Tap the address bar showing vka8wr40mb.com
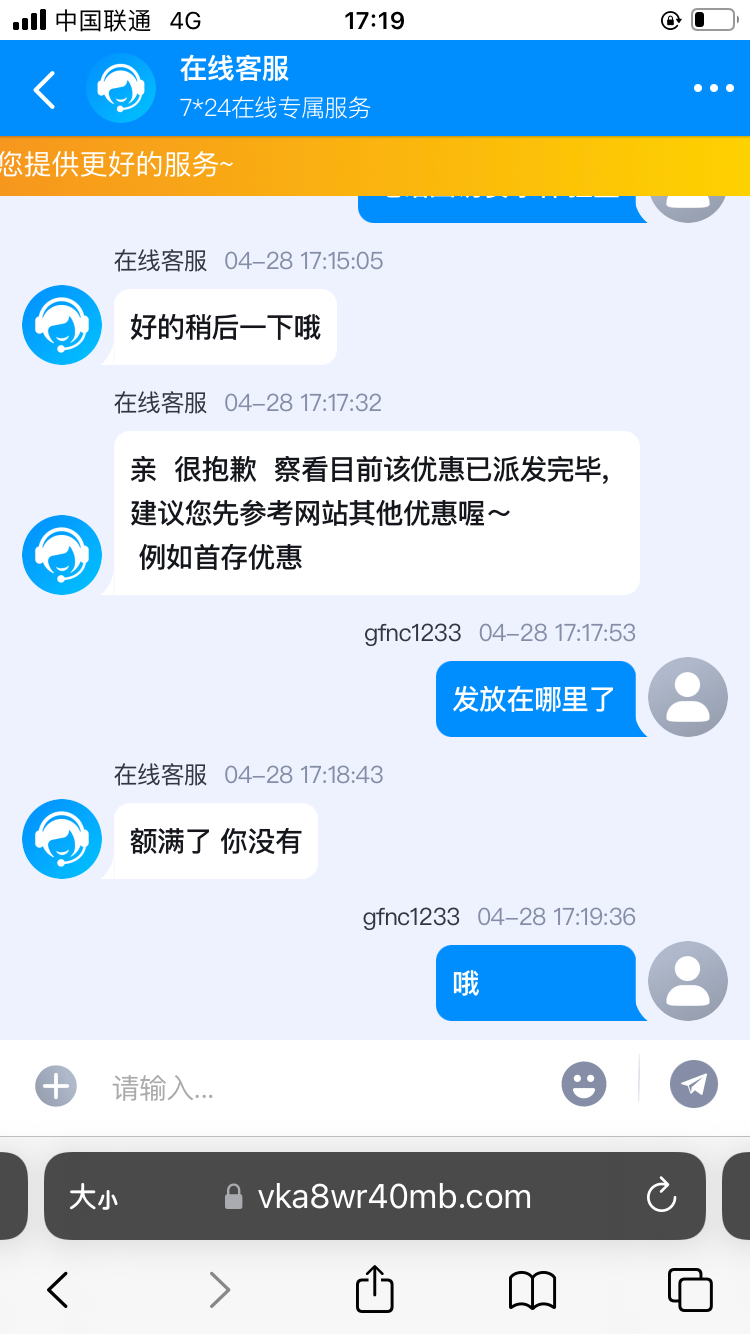Screen dimensions: 750x1334 375,1196
